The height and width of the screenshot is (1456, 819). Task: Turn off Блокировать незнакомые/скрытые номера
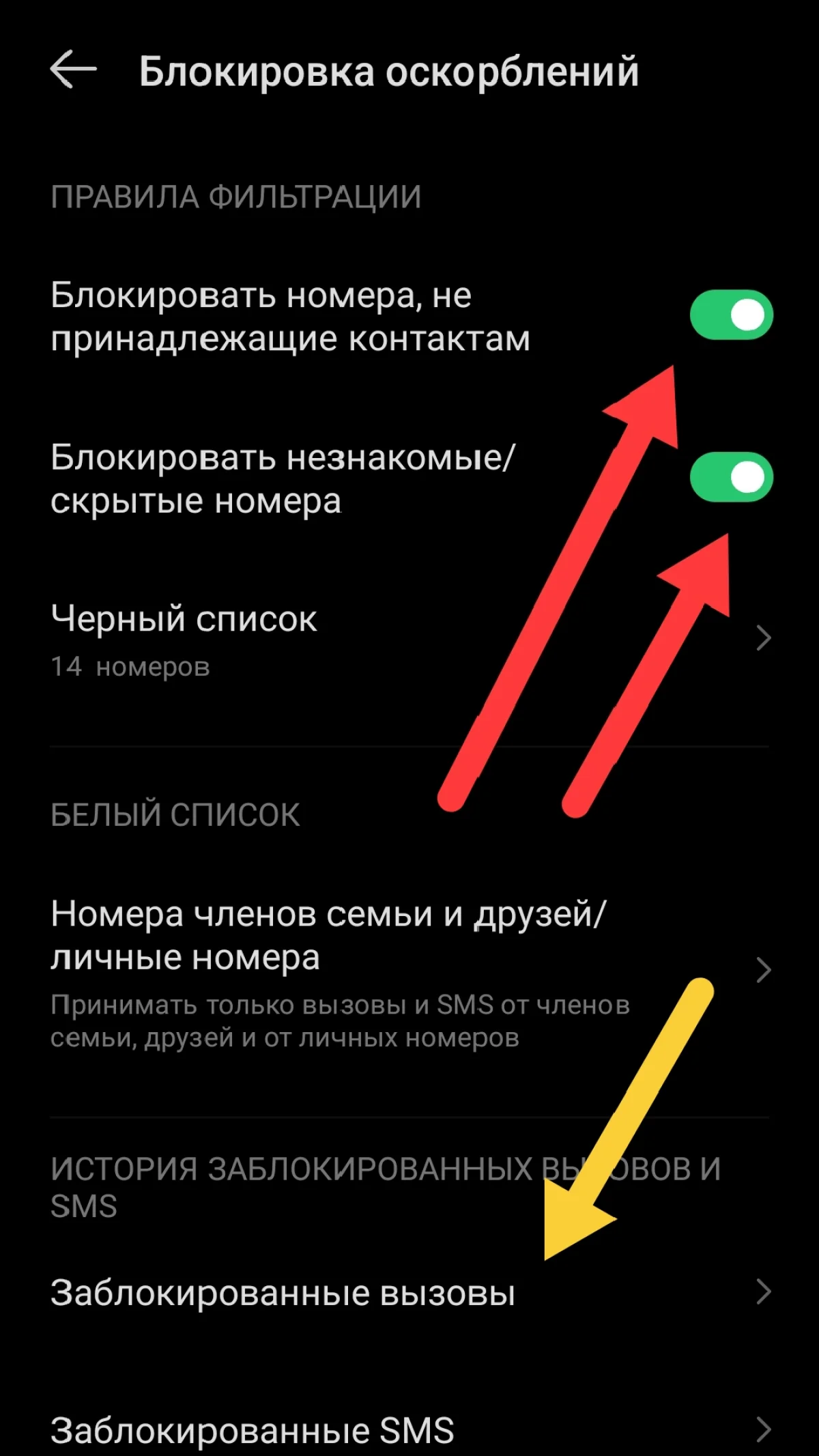click(731, 477)
